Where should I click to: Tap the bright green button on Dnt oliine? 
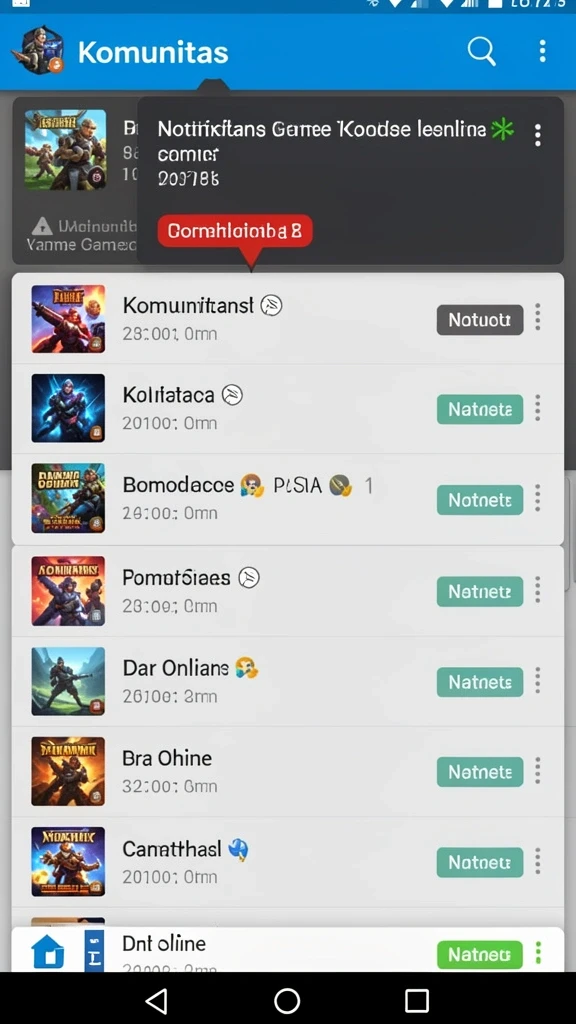click(480, 955)
